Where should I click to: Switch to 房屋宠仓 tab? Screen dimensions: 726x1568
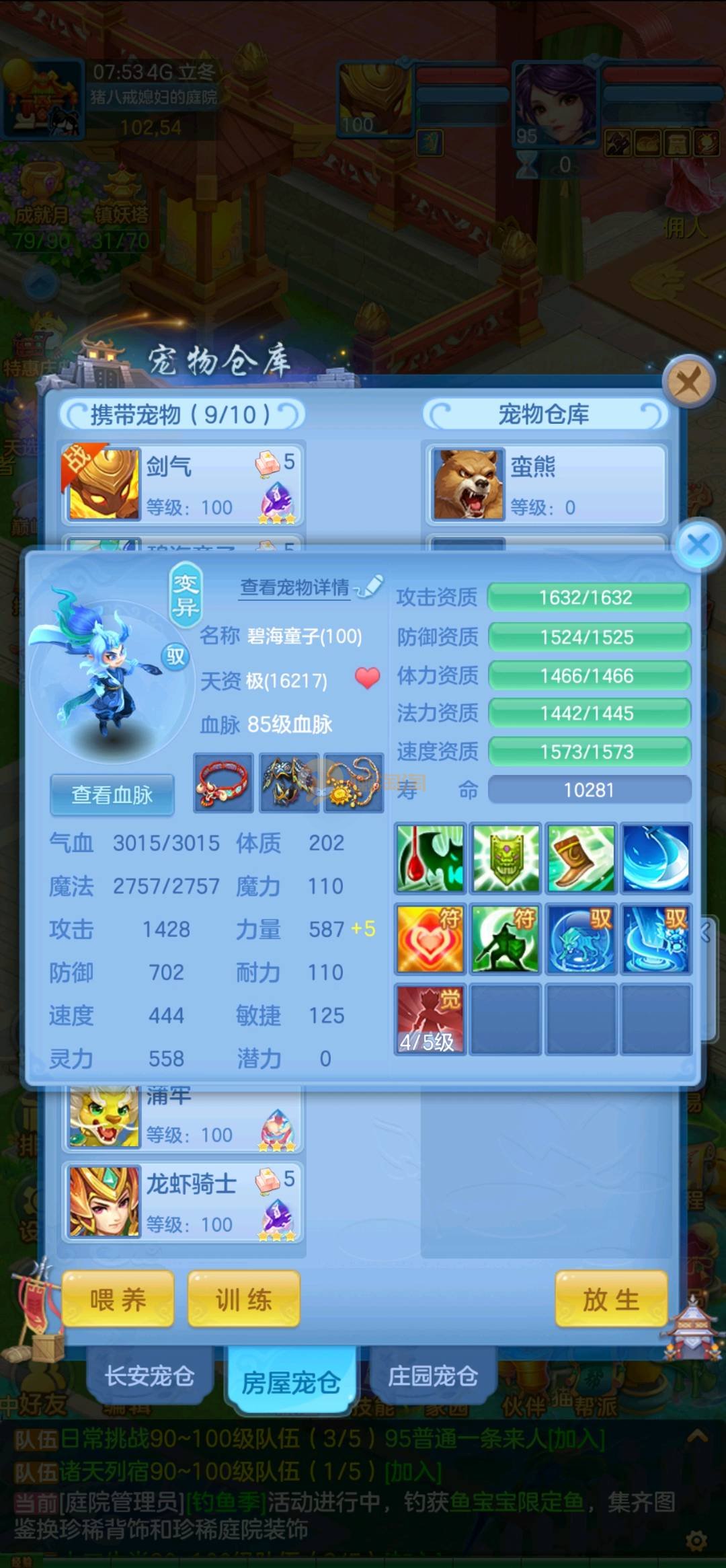pyautogui.click(x=290, y=1383)
